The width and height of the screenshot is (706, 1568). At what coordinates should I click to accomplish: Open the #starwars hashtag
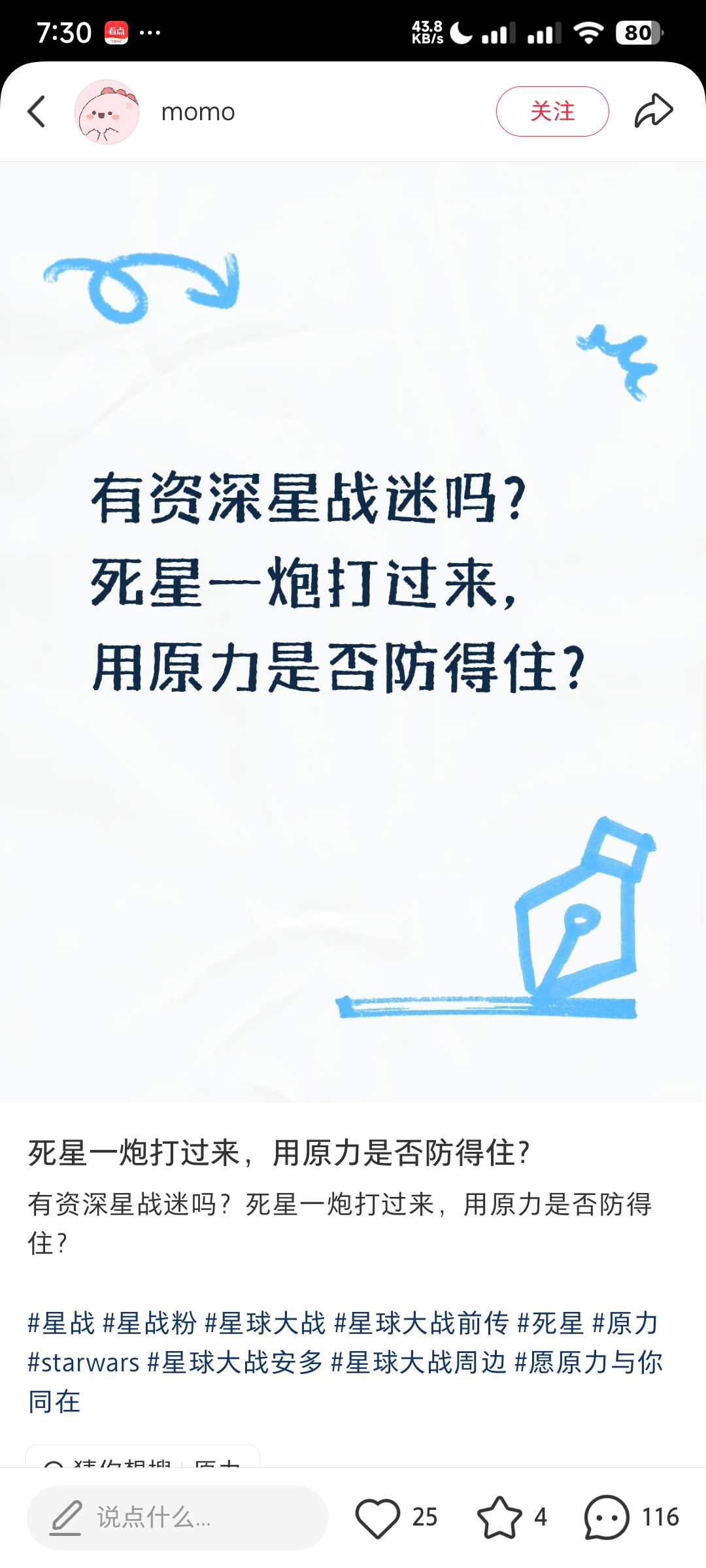(x=84, y=1363)
